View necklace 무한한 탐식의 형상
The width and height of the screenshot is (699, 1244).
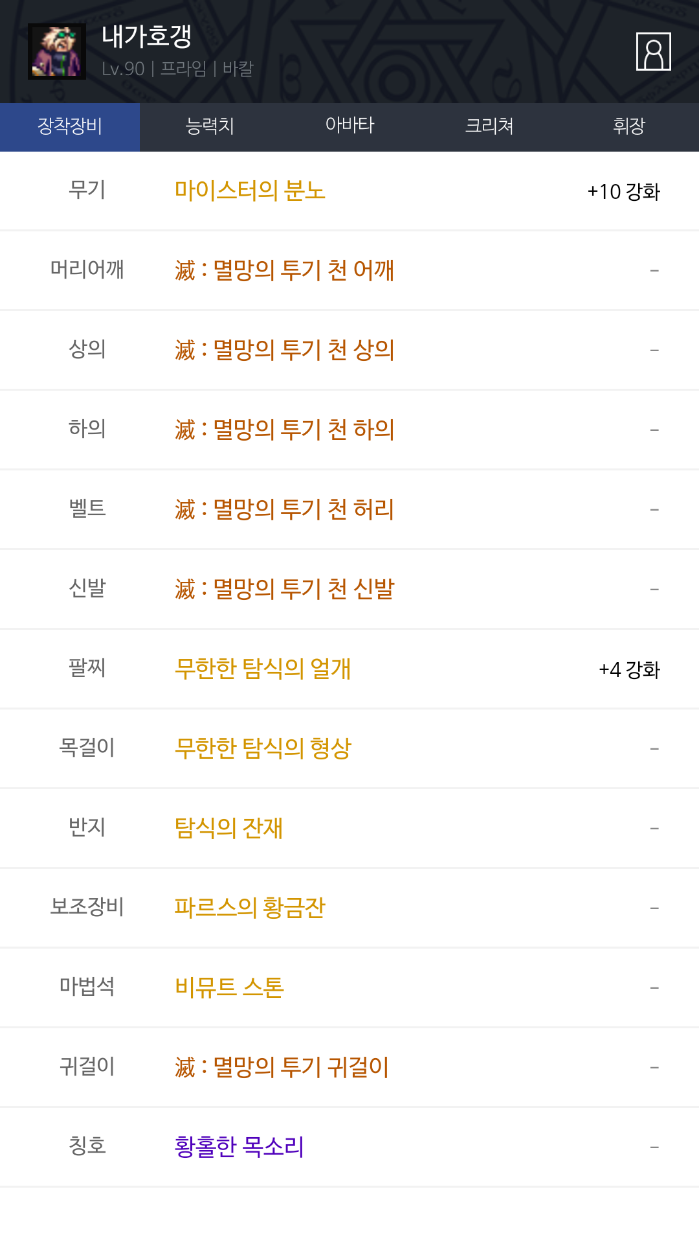[x=263, y=748]
